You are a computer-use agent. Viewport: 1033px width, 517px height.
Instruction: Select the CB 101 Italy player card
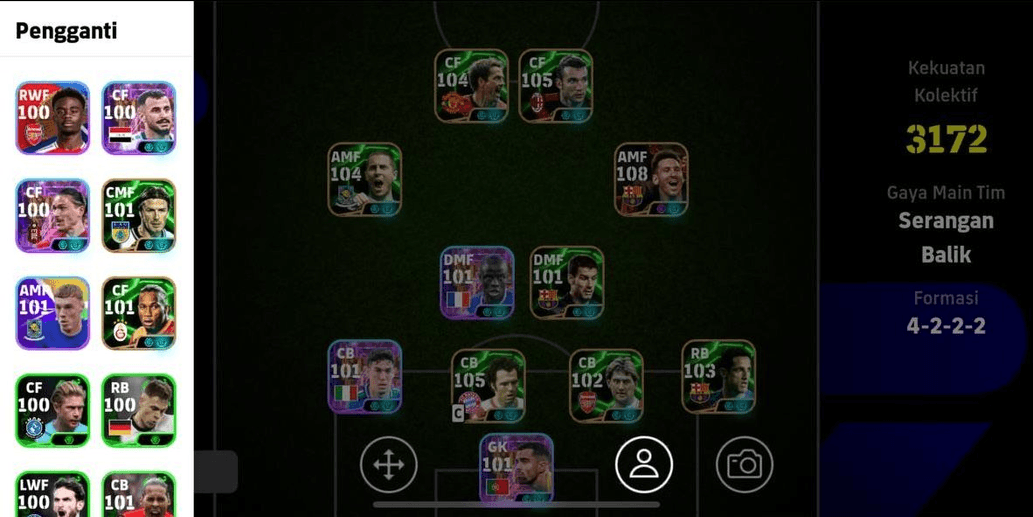(x=365, y=377)
